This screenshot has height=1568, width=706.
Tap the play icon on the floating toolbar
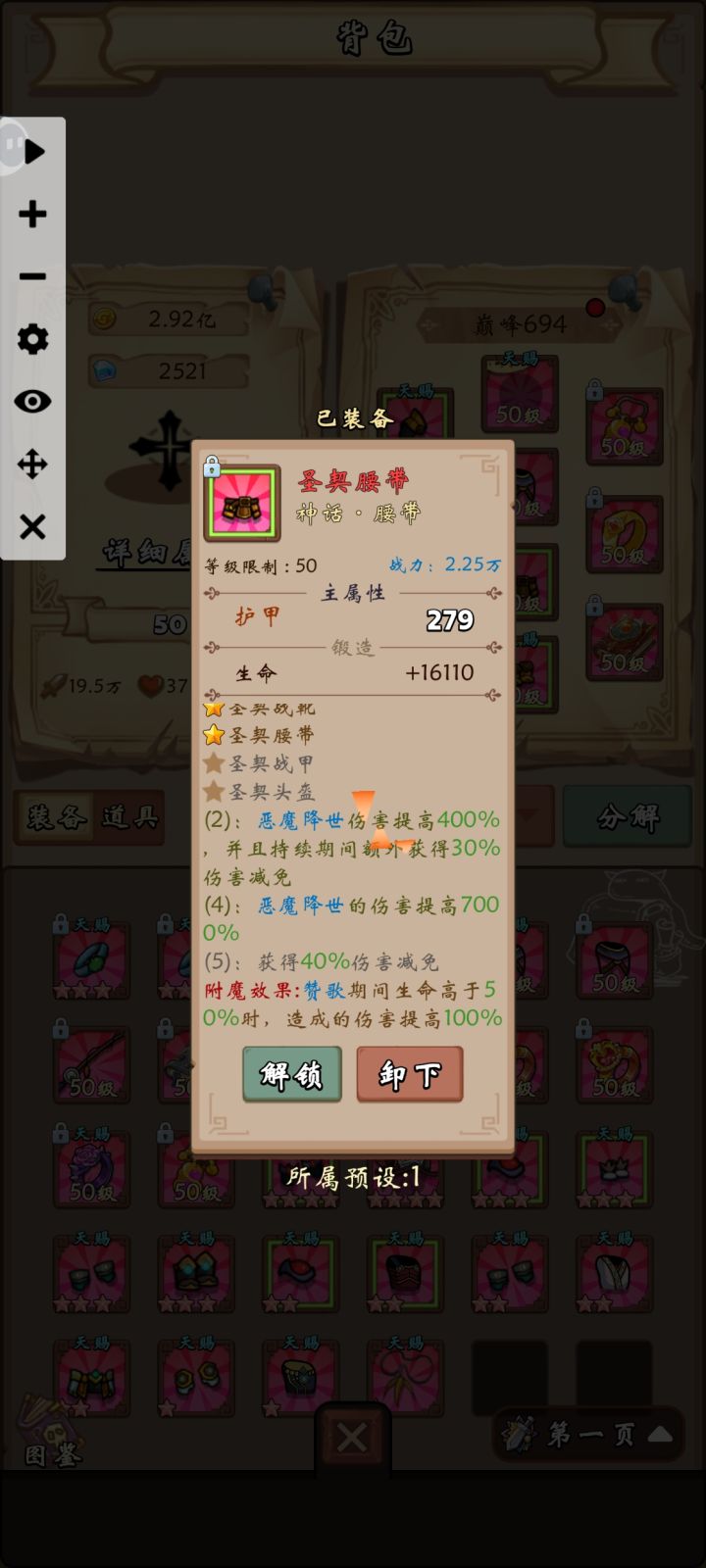coord(33,152)
